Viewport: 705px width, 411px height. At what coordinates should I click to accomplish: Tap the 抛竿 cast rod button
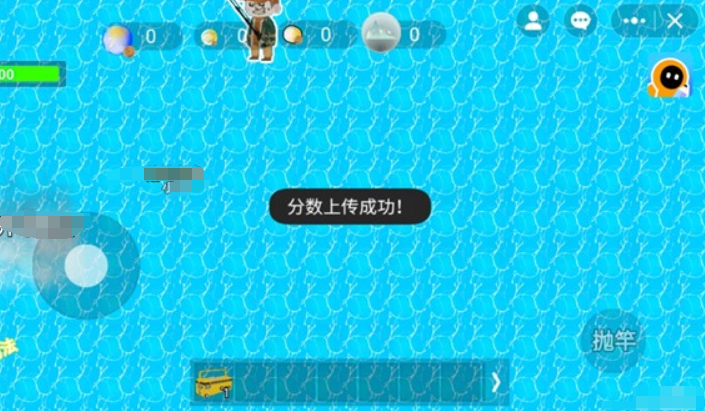[612, 341]
